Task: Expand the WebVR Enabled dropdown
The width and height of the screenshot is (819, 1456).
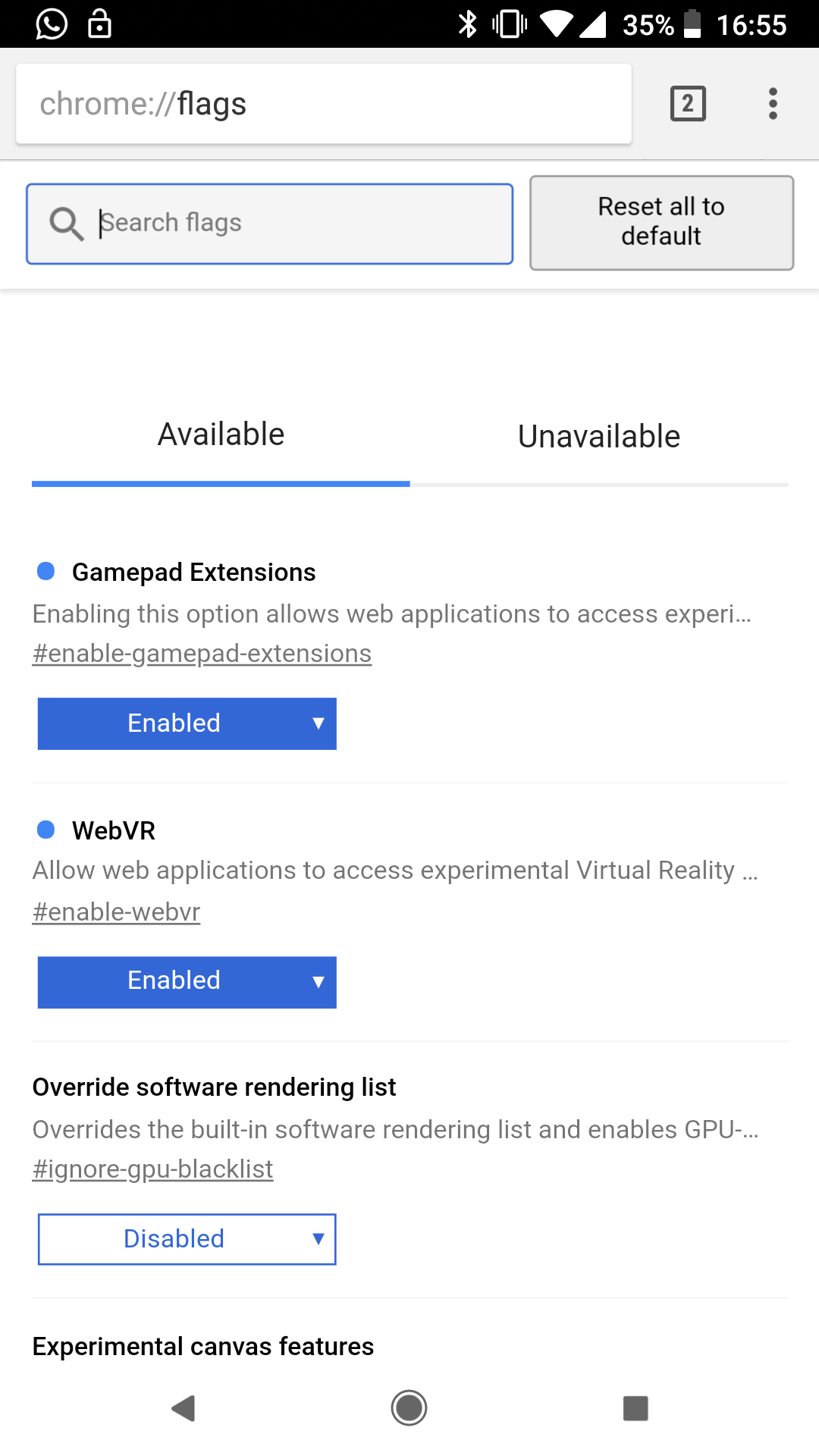Action: tap(187, 982)
